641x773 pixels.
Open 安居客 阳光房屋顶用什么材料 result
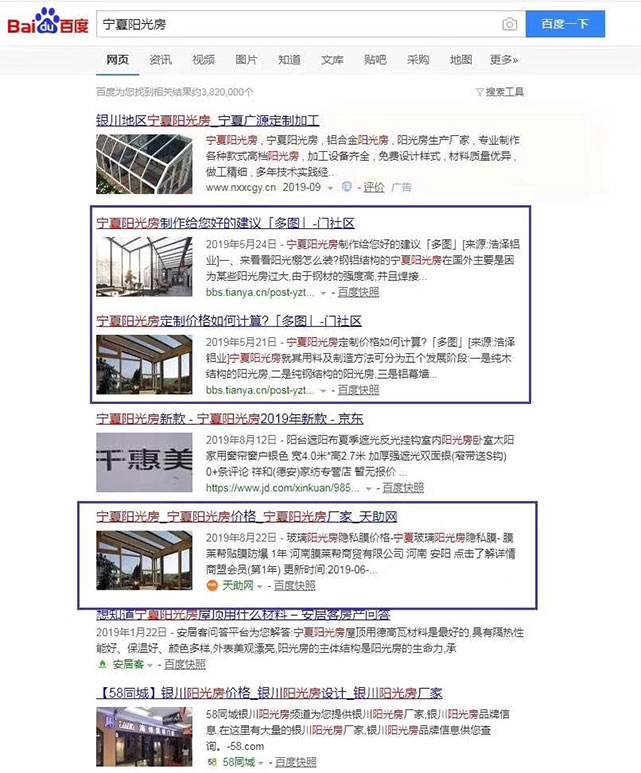(x=243, y=614)
